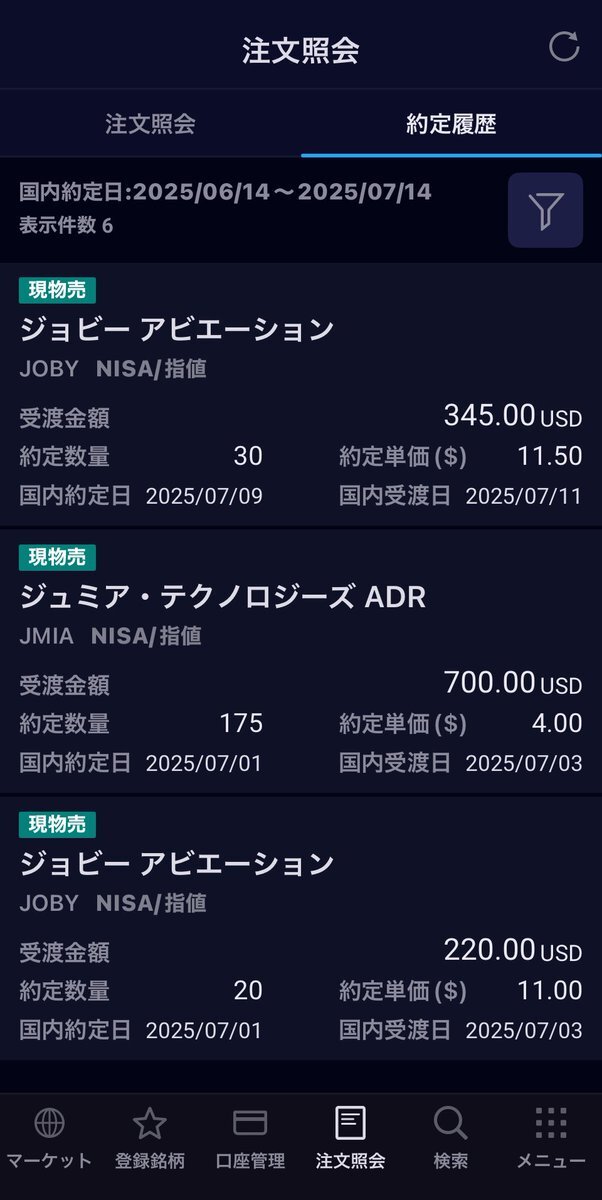Open the JOBY trade dated 2025/07/09

[301, 395]
